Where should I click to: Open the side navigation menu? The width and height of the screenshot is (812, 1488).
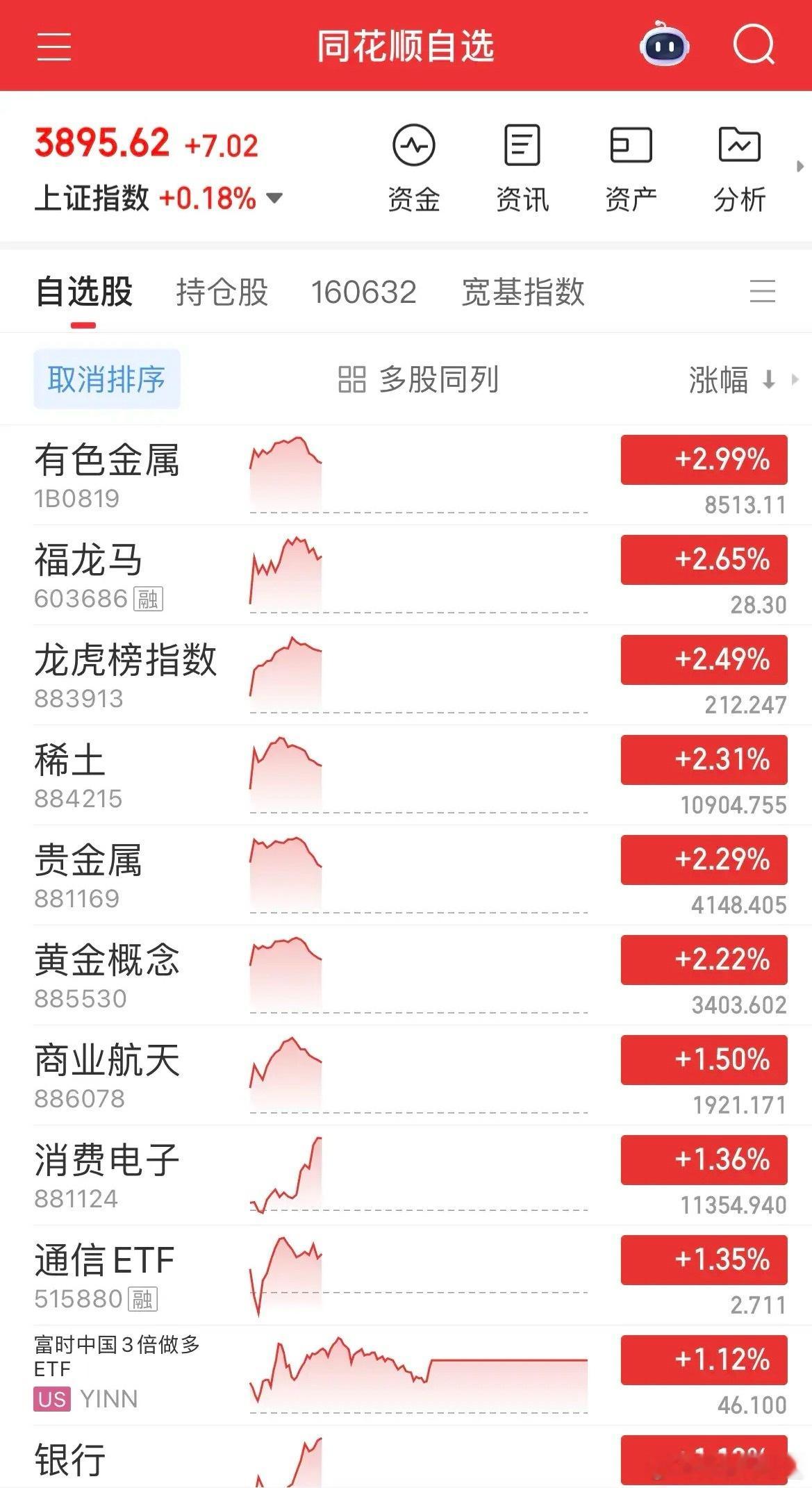[x=55, y=46]
